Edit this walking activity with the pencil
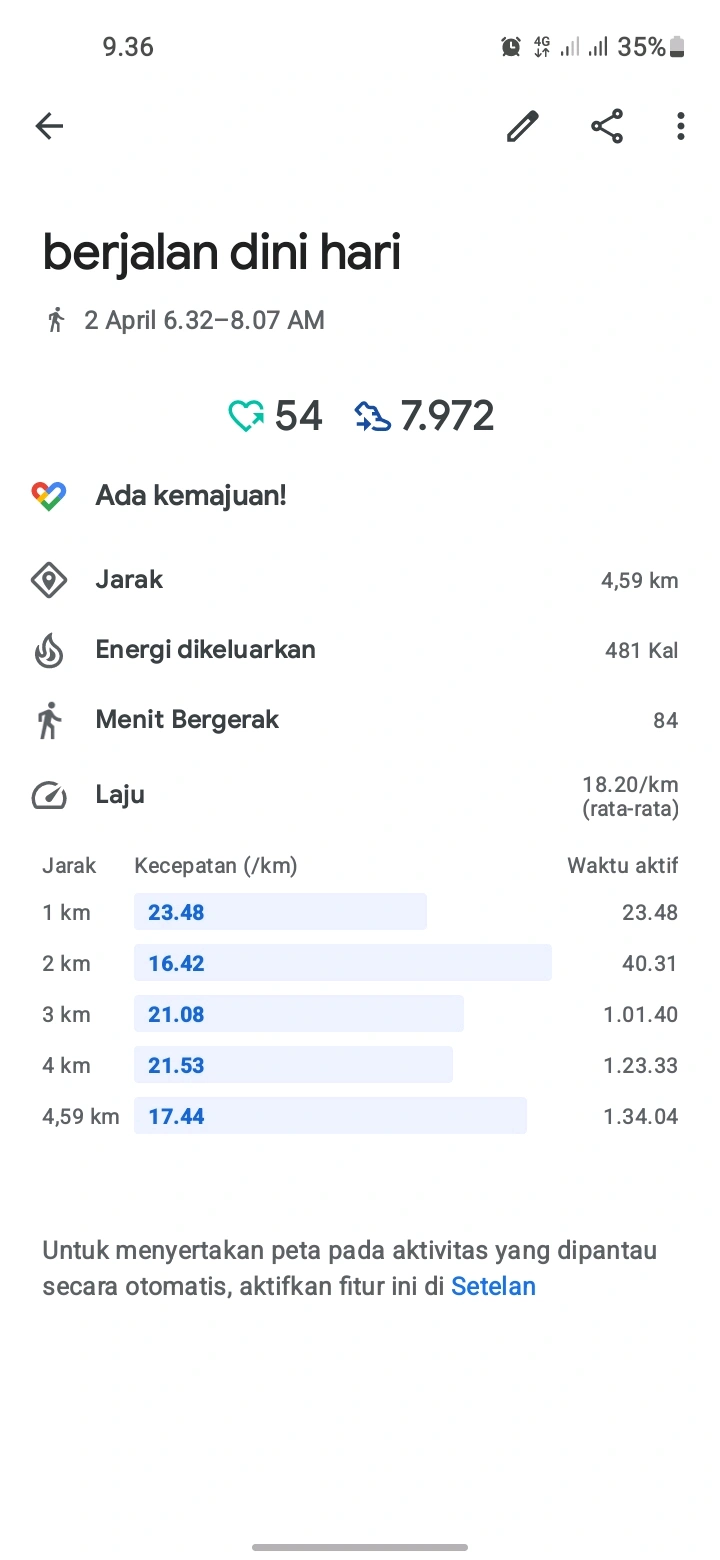Viewport: 720px width, 1560px height. pos(522,126)
